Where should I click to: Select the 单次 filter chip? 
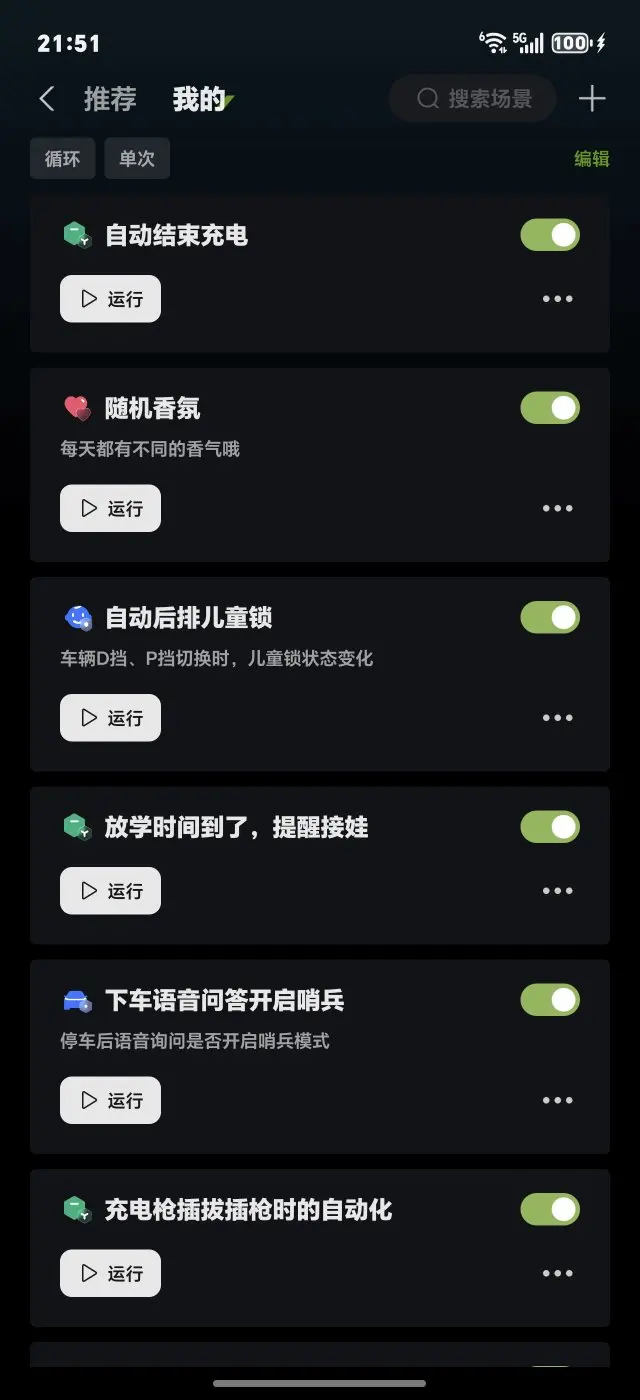pos(137,158)
